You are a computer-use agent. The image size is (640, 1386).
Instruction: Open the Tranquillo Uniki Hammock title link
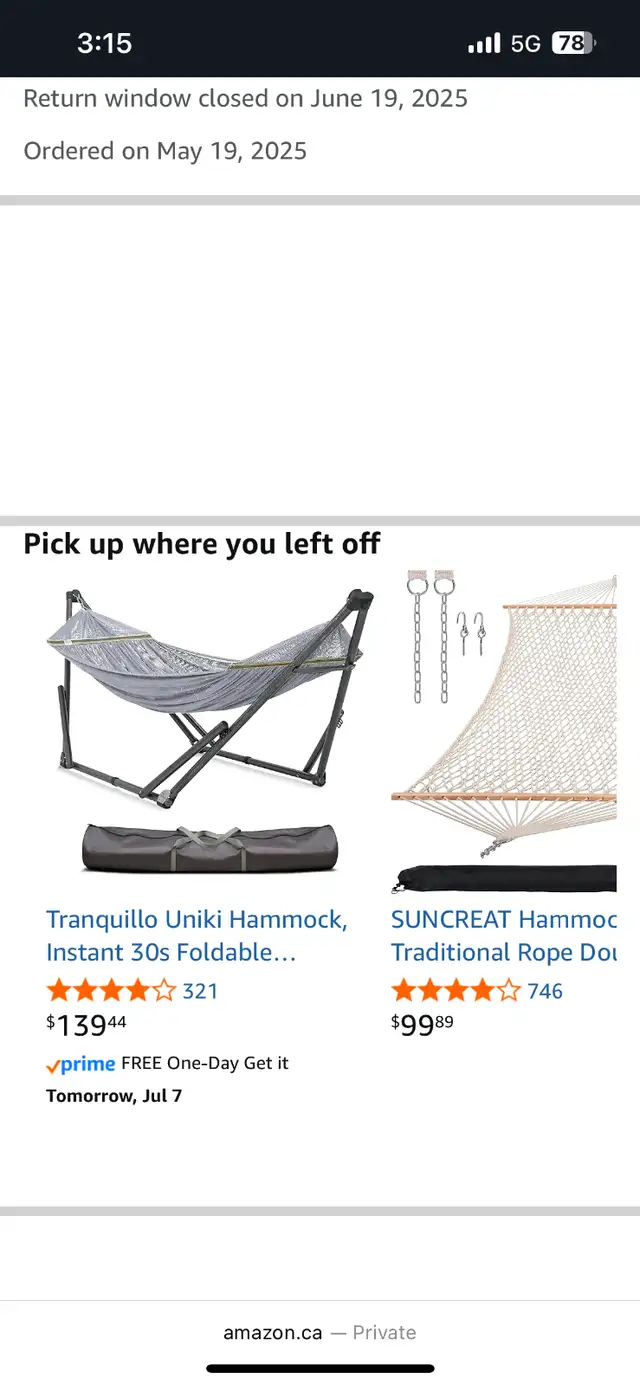pos(197,936)
